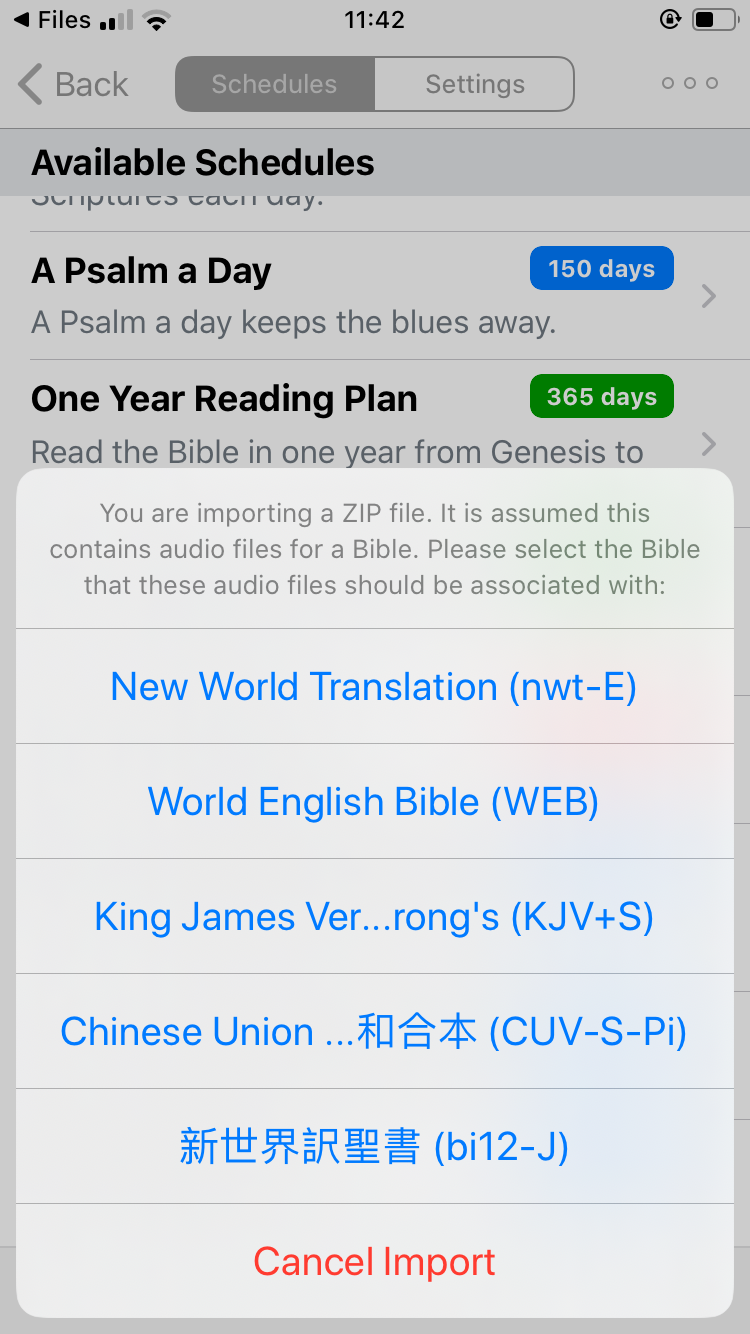
Task: Return to the Files app
Action: click(x=52, y=20)
